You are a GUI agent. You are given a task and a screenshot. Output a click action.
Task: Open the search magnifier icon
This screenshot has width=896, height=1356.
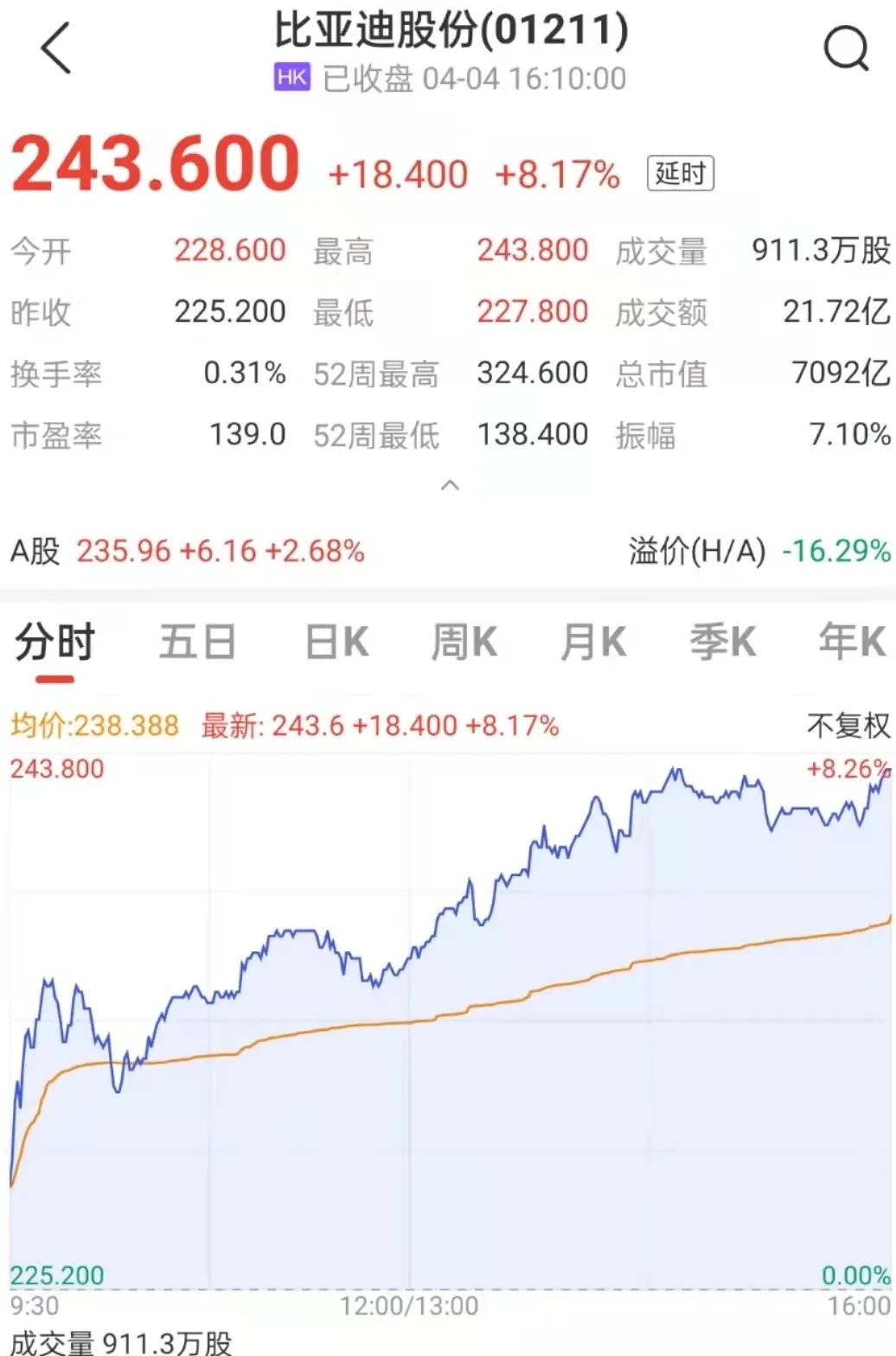click(x=845, y=48)
